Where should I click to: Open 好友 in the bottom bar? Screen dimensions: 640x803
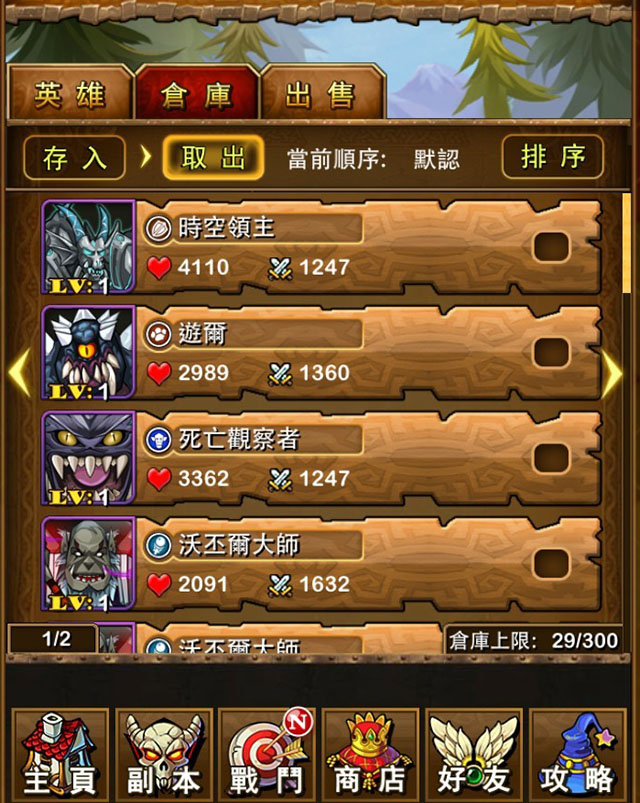point(475,755)
